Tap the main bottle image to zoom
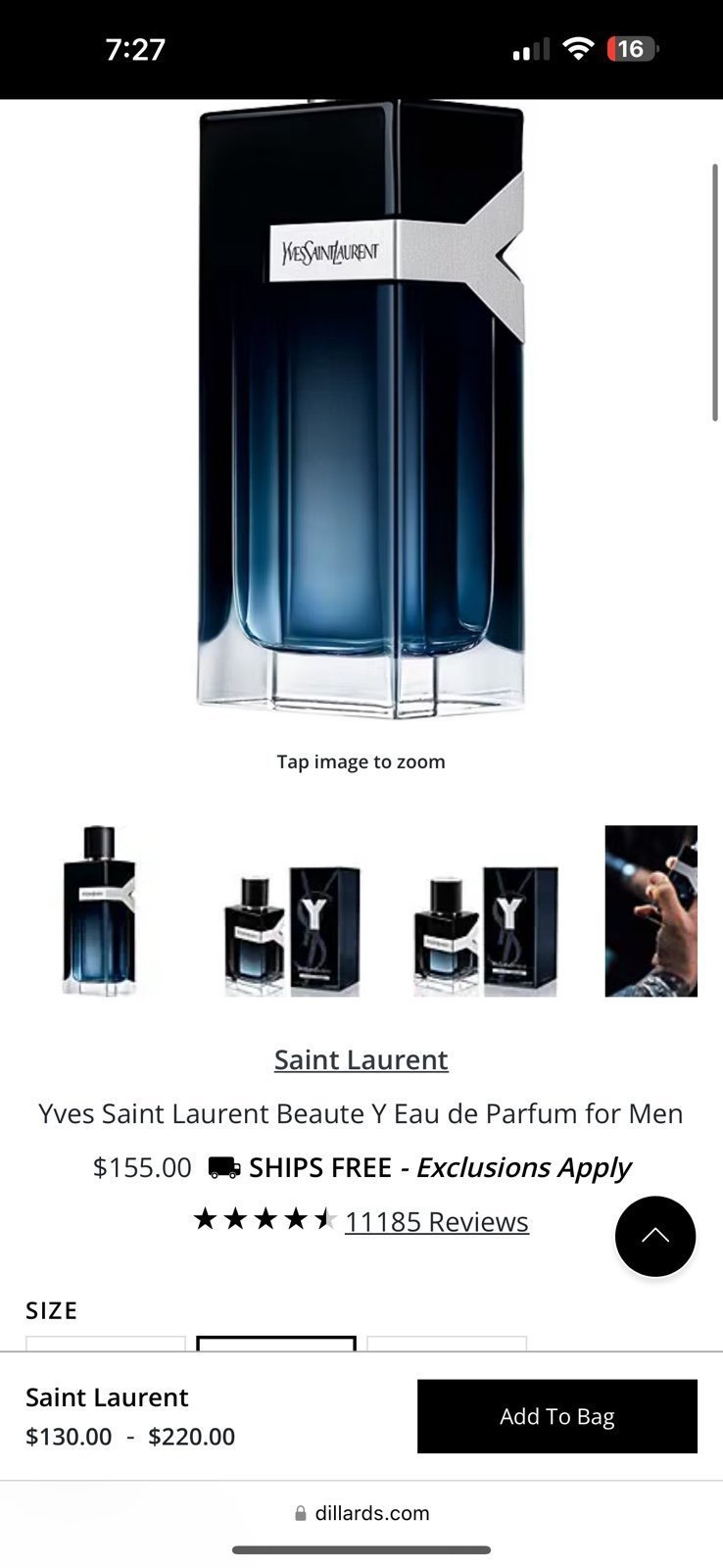 [361, 410]
